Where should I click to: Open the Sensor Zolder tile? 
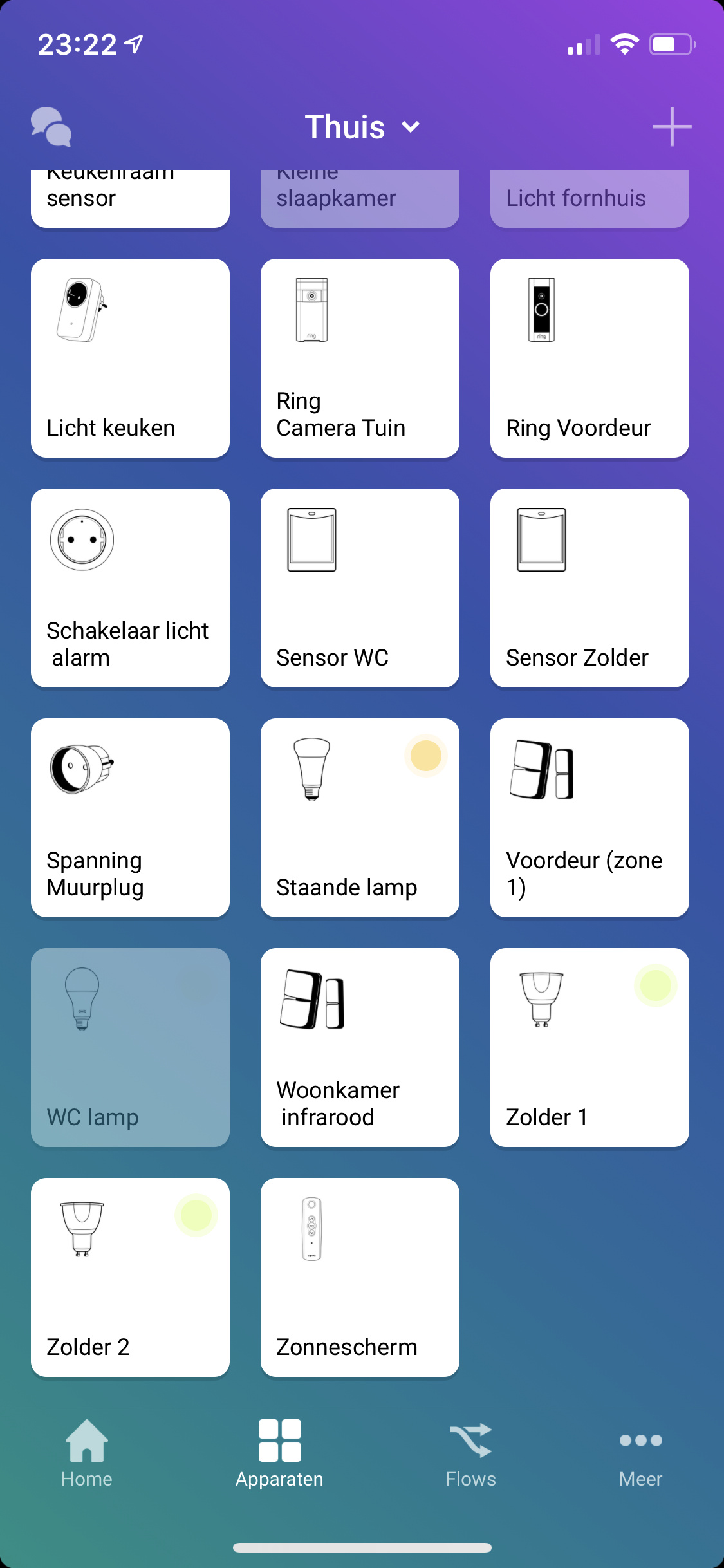[589, 588]
